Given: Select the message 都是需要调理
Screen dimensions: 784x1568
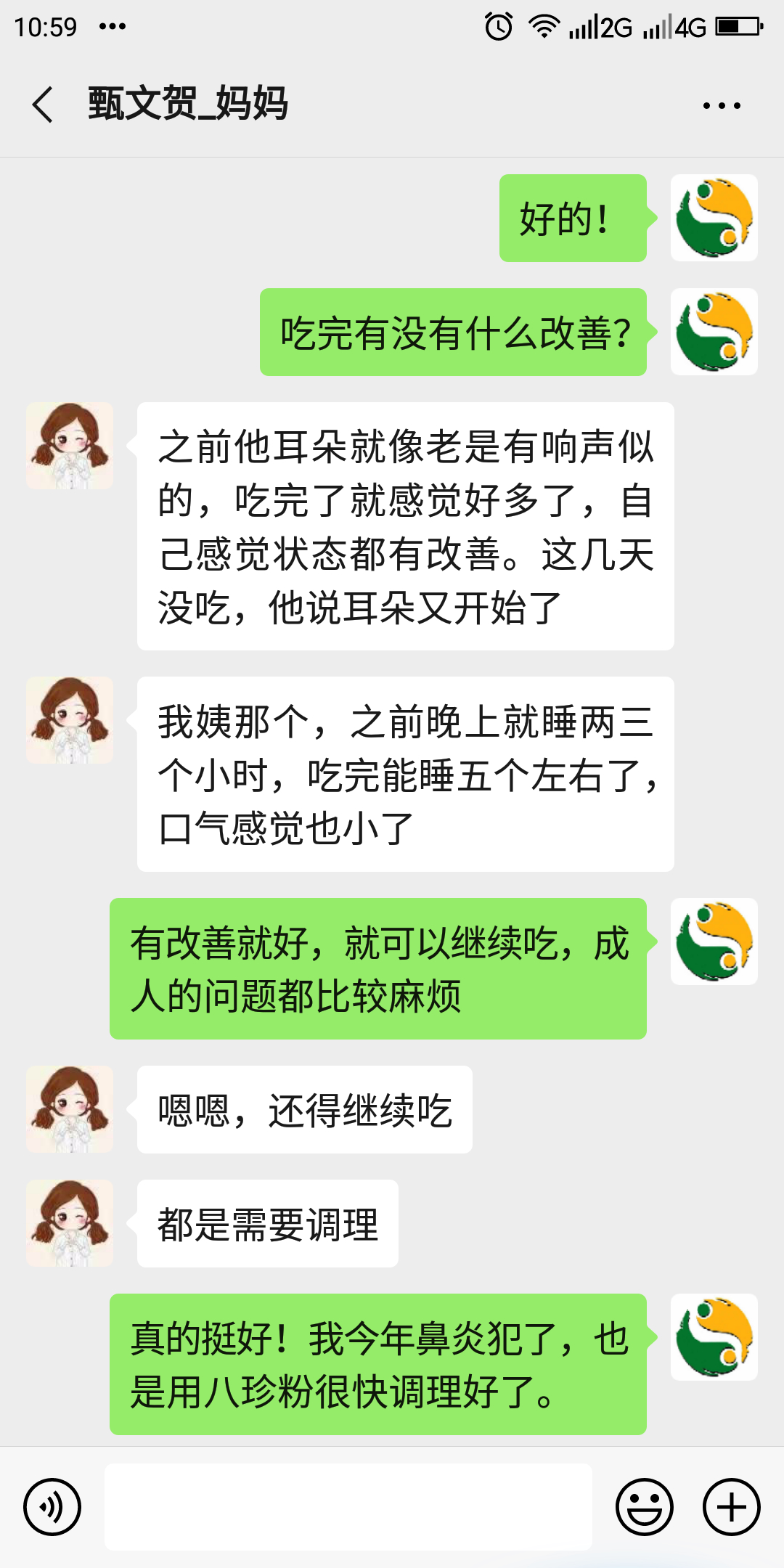Looking at the screenshot, I should (267, 1222).
